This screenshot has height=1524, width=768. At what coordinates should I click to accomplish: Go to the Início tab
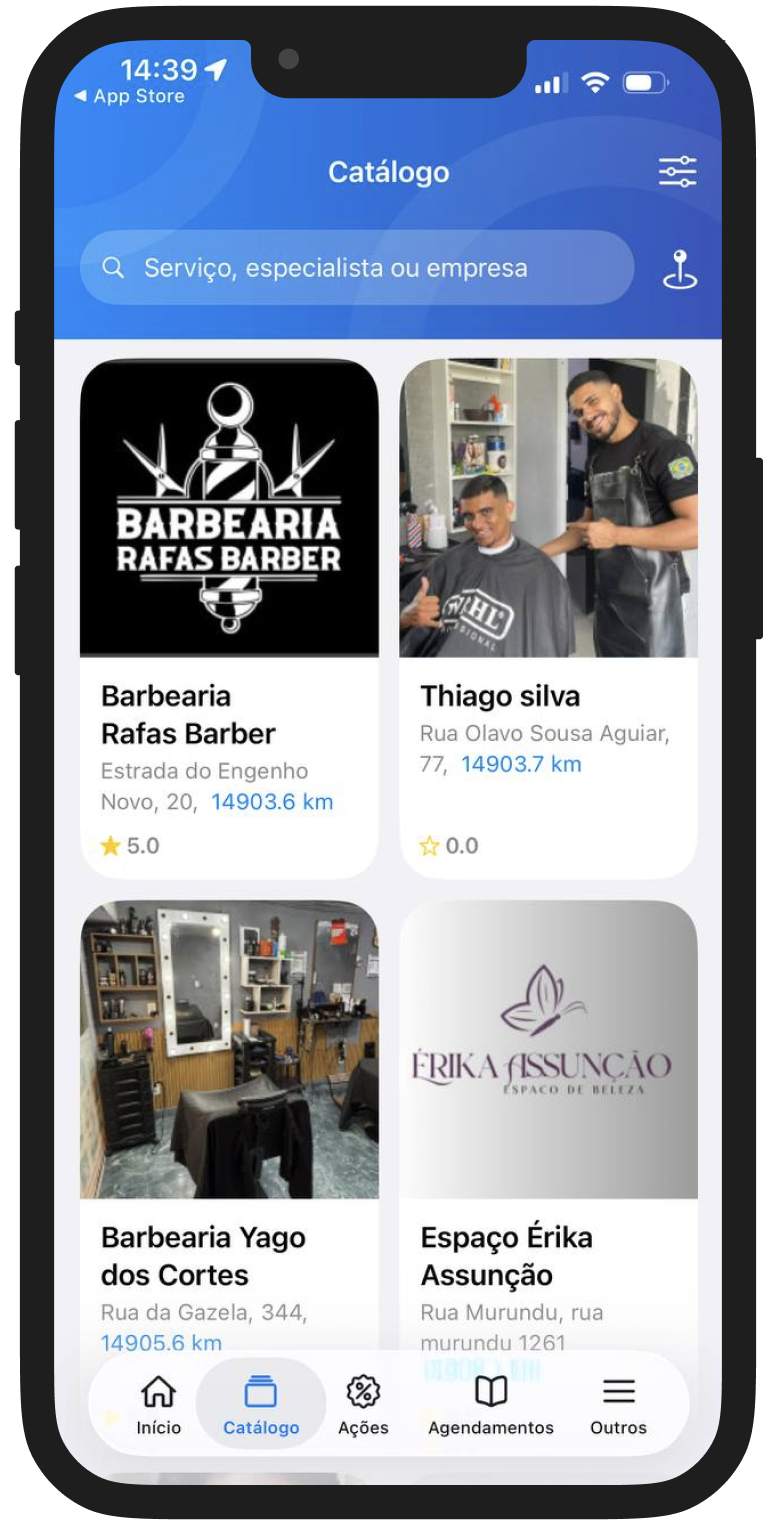(x=159, y=1404)
